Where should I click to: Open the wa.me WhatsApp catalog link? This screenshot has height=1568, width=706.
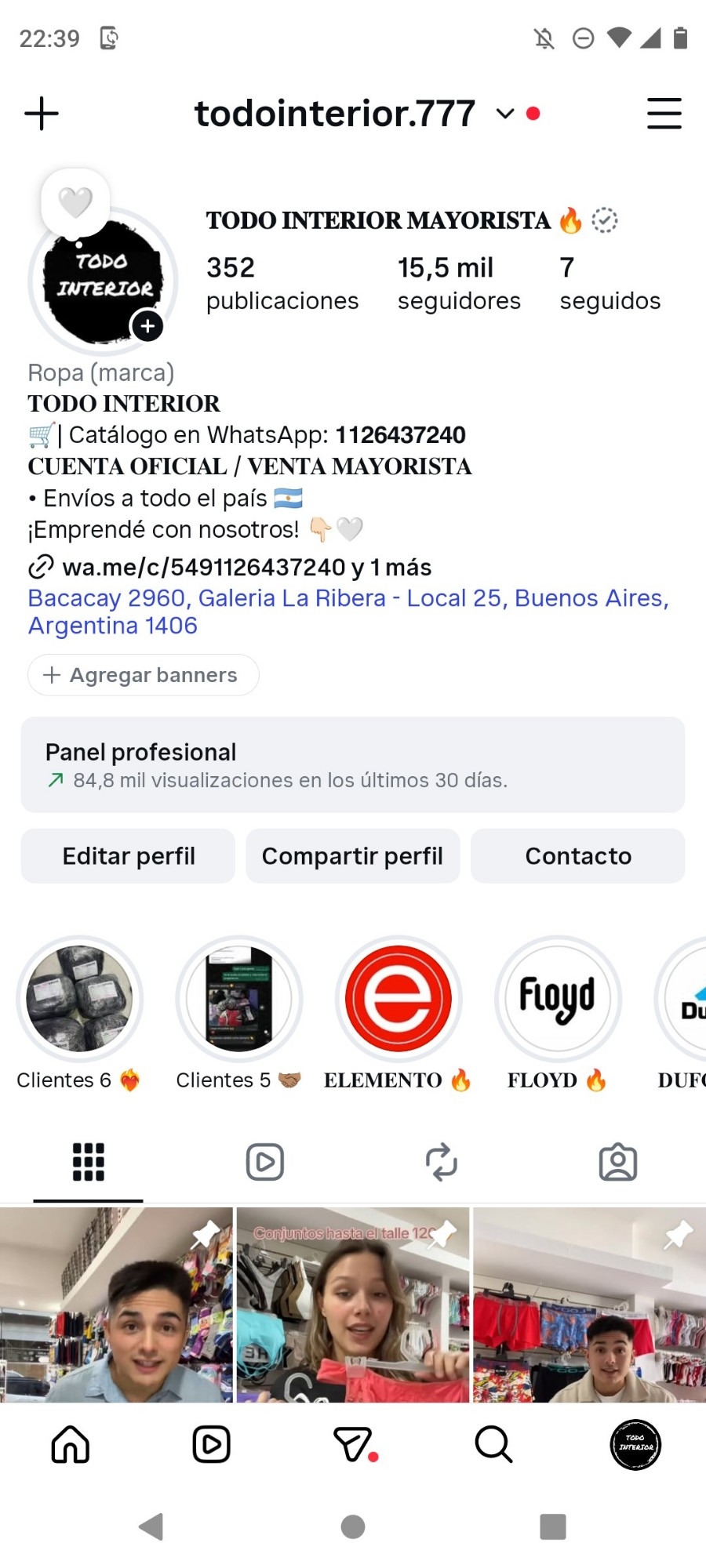230,567
